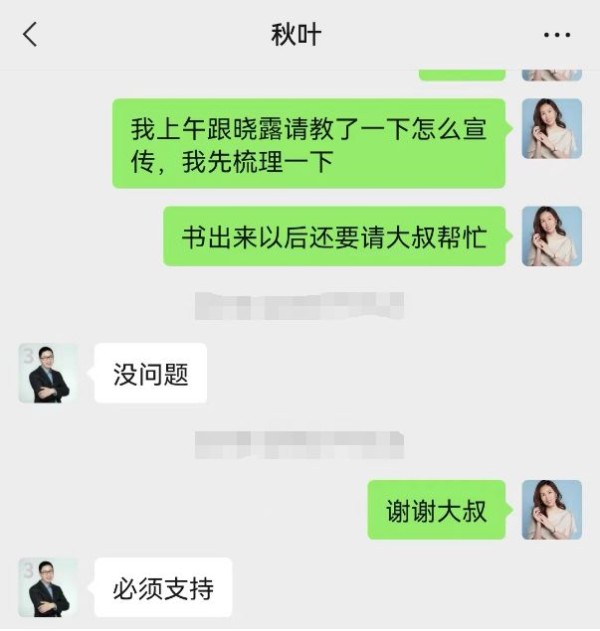Tap 秋叶's avatar next to 必须支持

point(48,587)
